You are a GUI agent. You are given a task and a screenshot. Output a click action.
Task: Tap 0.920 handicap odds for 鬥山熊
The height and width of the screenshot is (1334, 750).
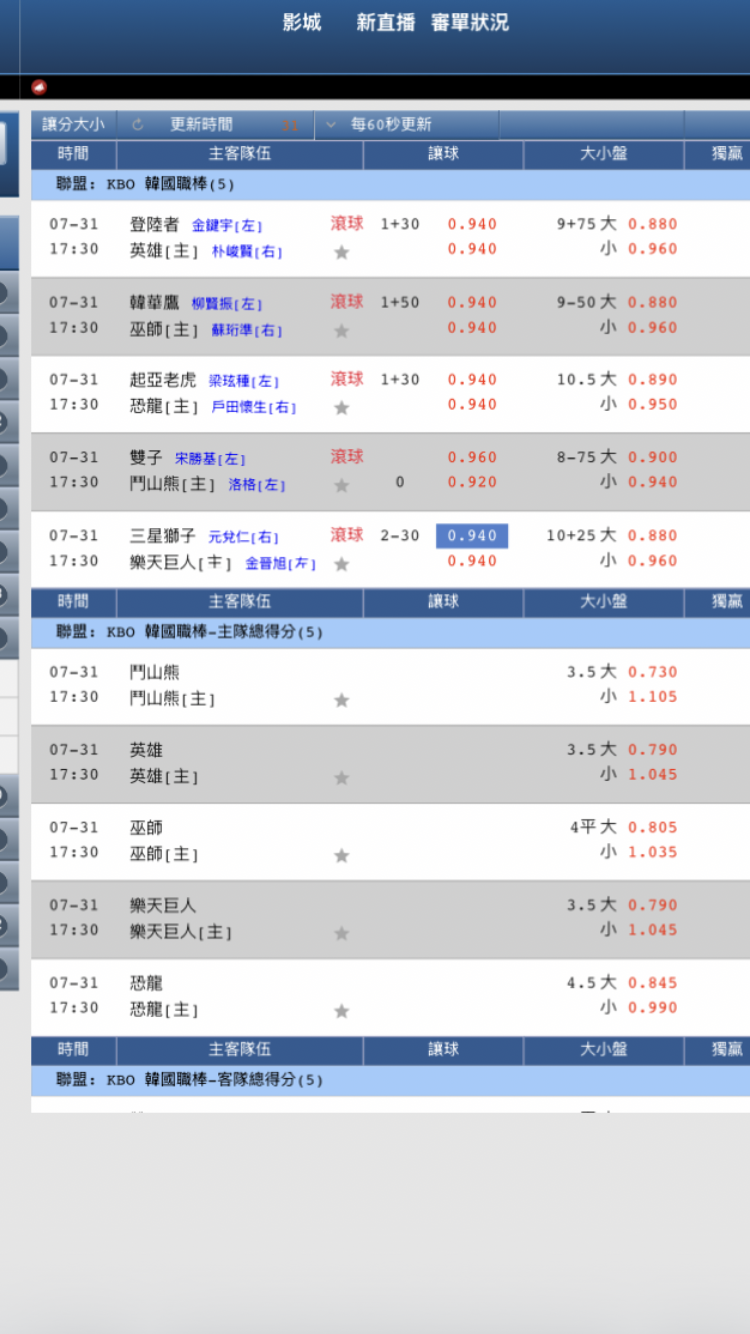point(472,483)
